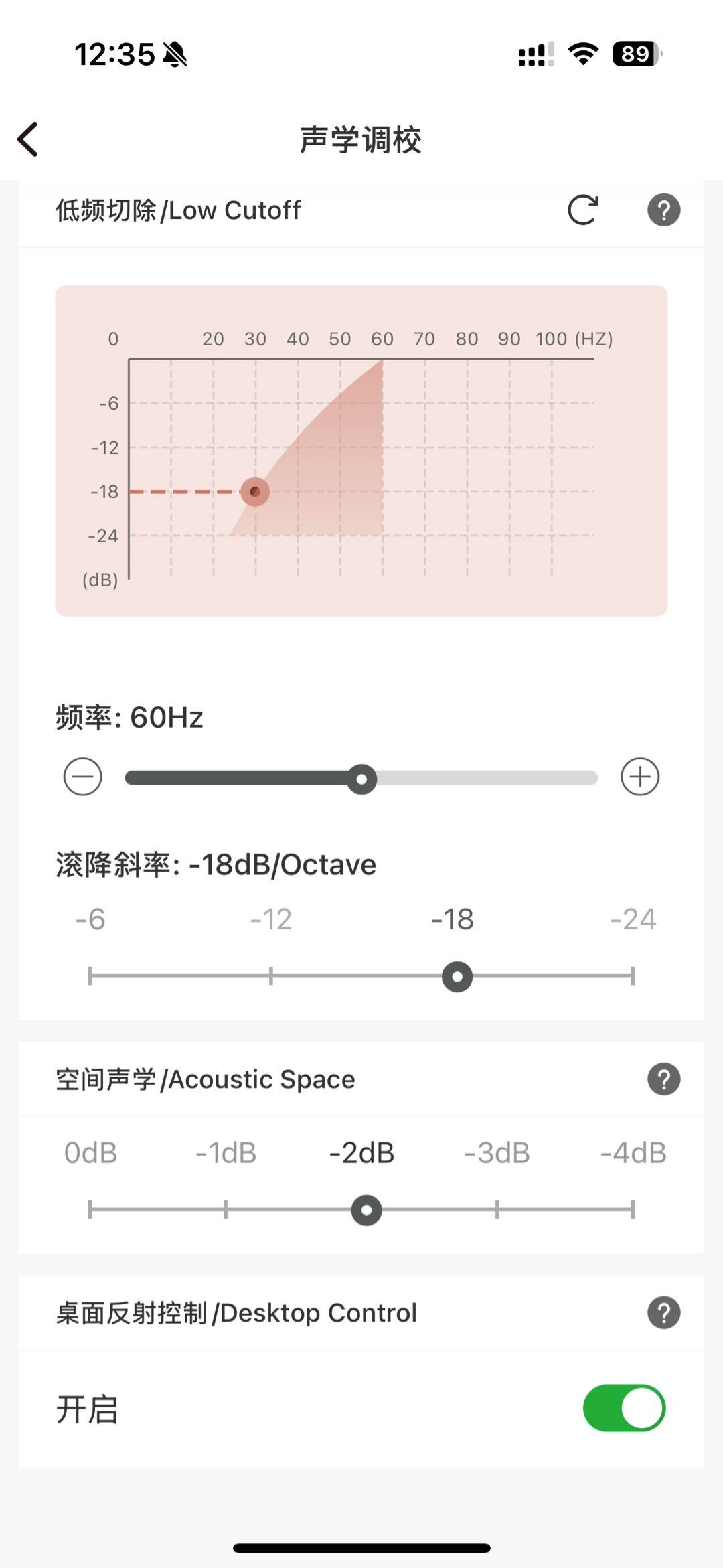723x1568 pixels.
Task: Choose -1dB for Acoustic Space
Action: [x=226, y=1209]
